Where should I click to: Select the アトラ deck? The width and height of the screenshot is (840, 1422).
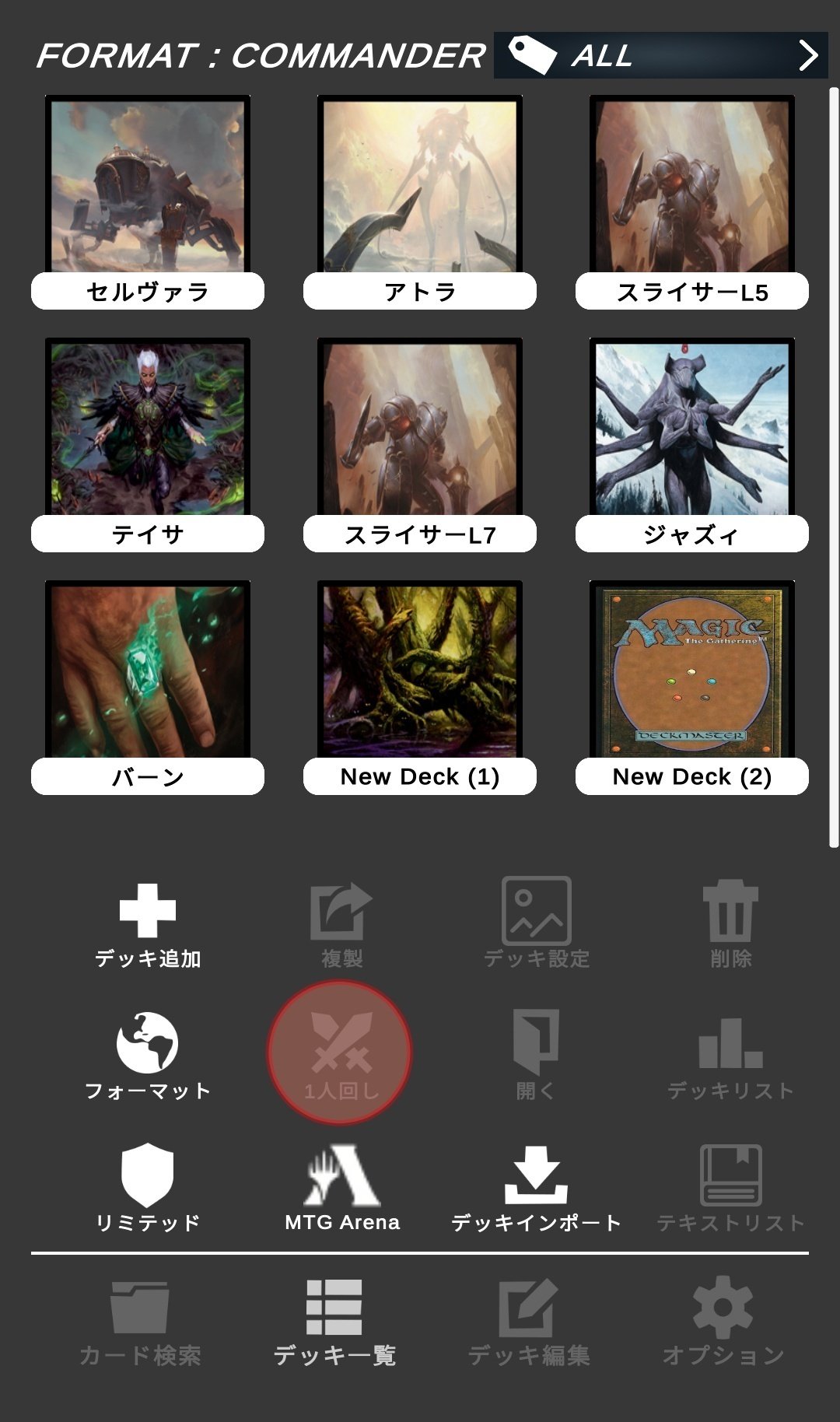point(420,202)
